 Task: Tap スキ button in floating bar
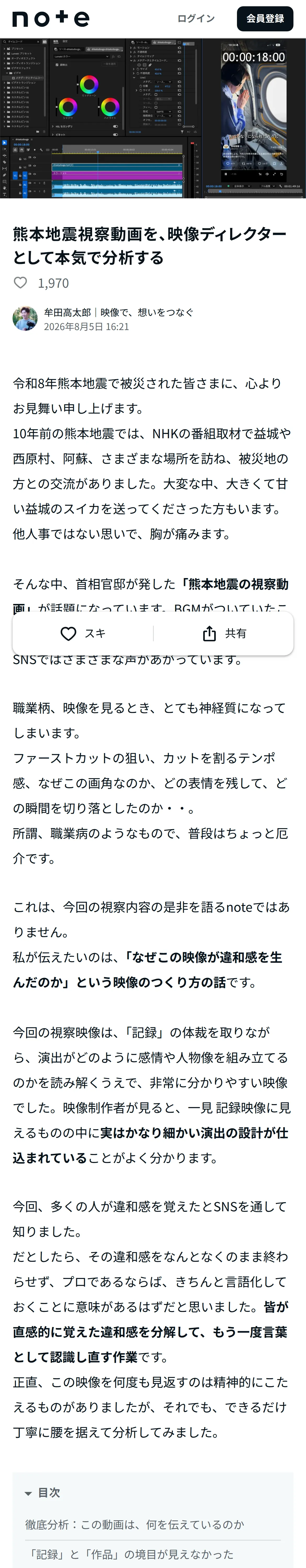pos(83,634)
